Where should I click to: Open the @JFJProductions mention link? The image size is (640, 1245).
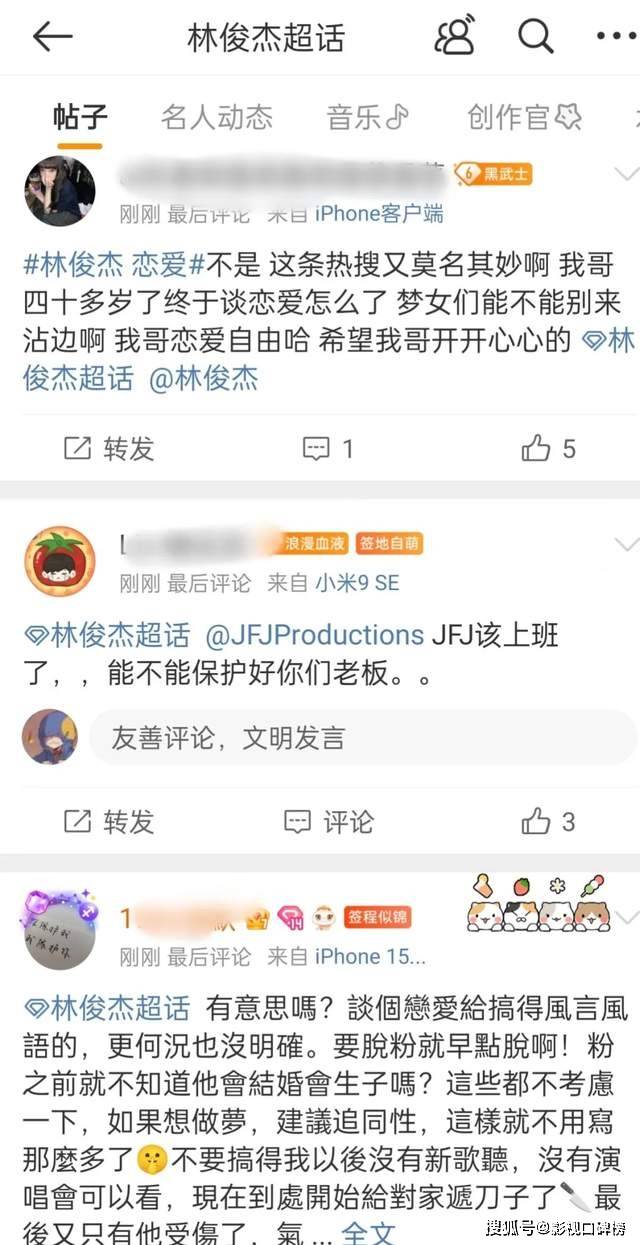[314, 635]
